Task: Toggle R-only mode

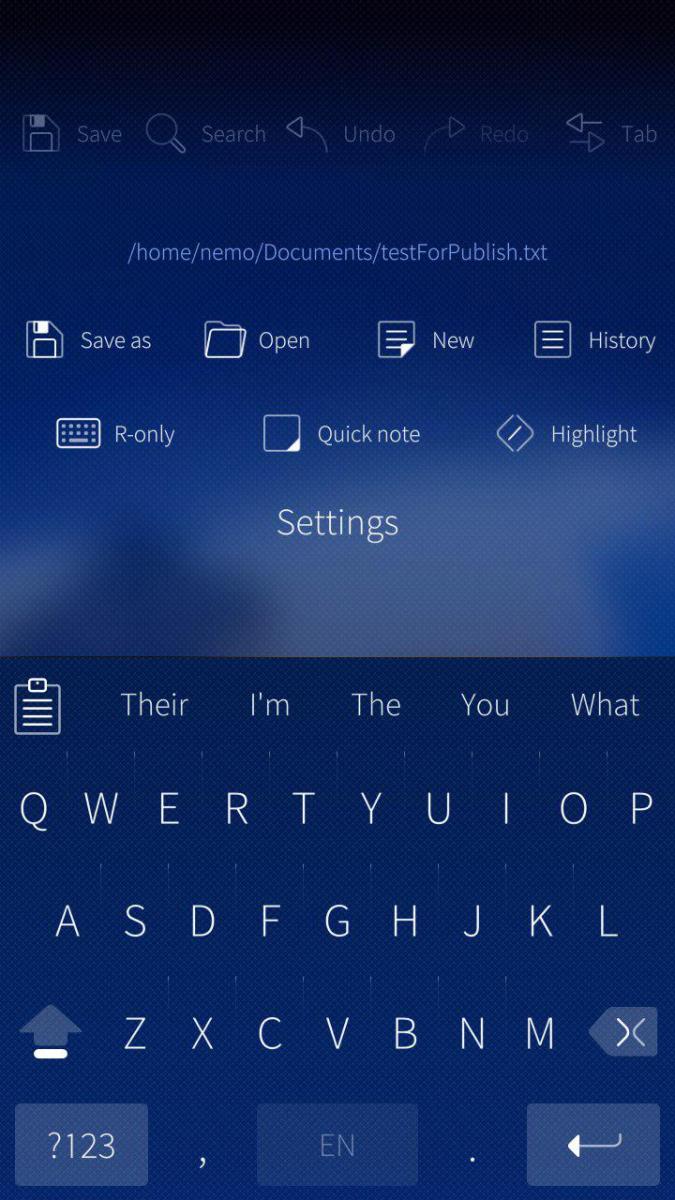Action: [x=115, y=434]
